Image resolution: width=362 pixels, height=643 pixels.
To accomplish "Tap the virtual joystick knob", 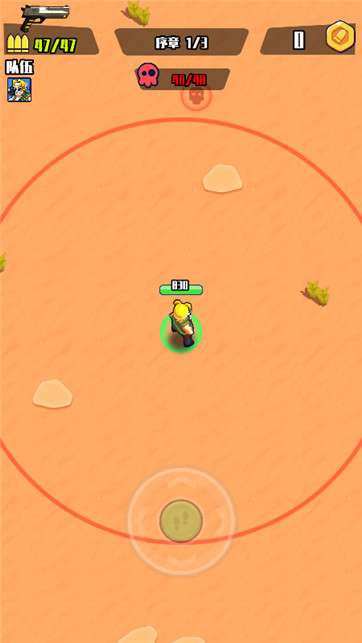I will (x=181, y=520).
